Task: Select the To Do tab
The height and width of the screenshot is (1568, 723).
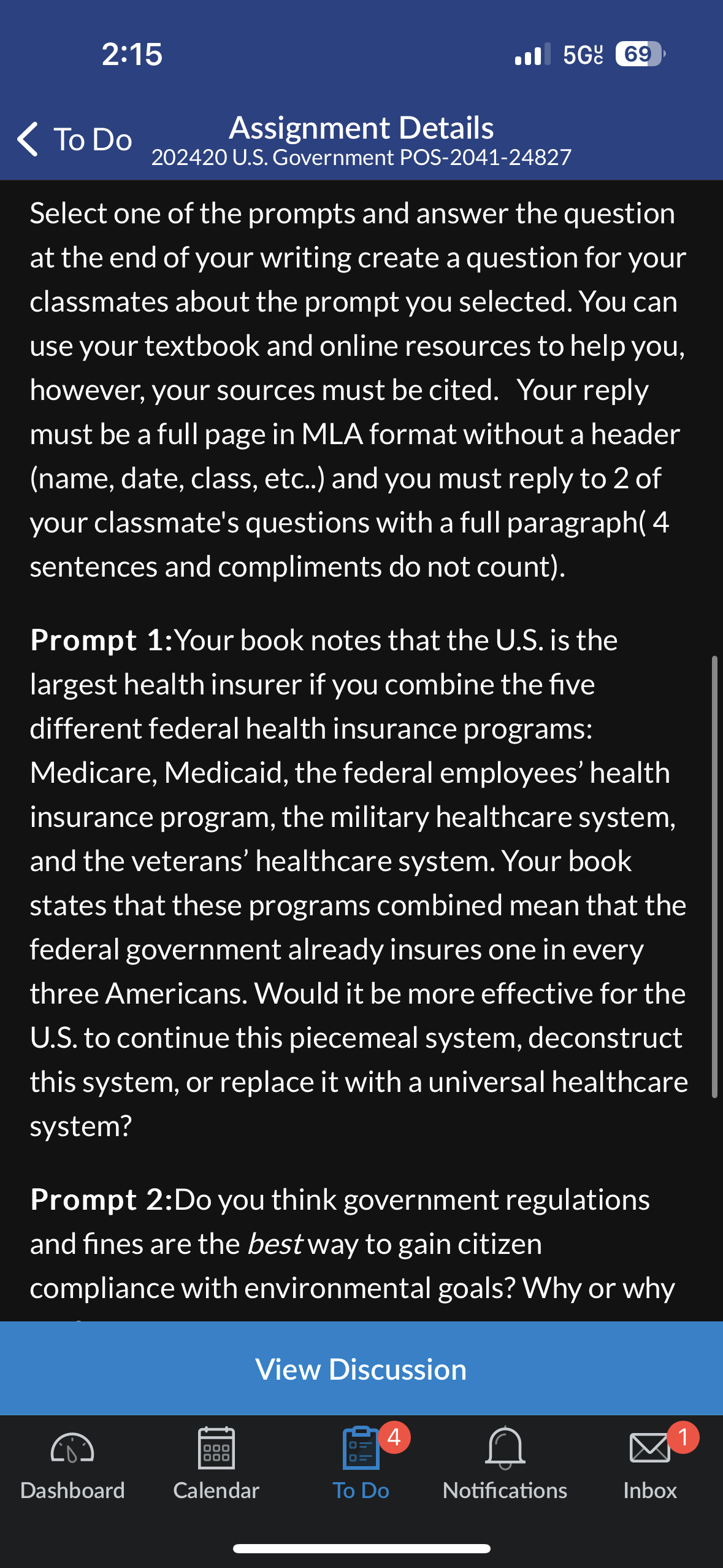Action: pos(361,1464)
